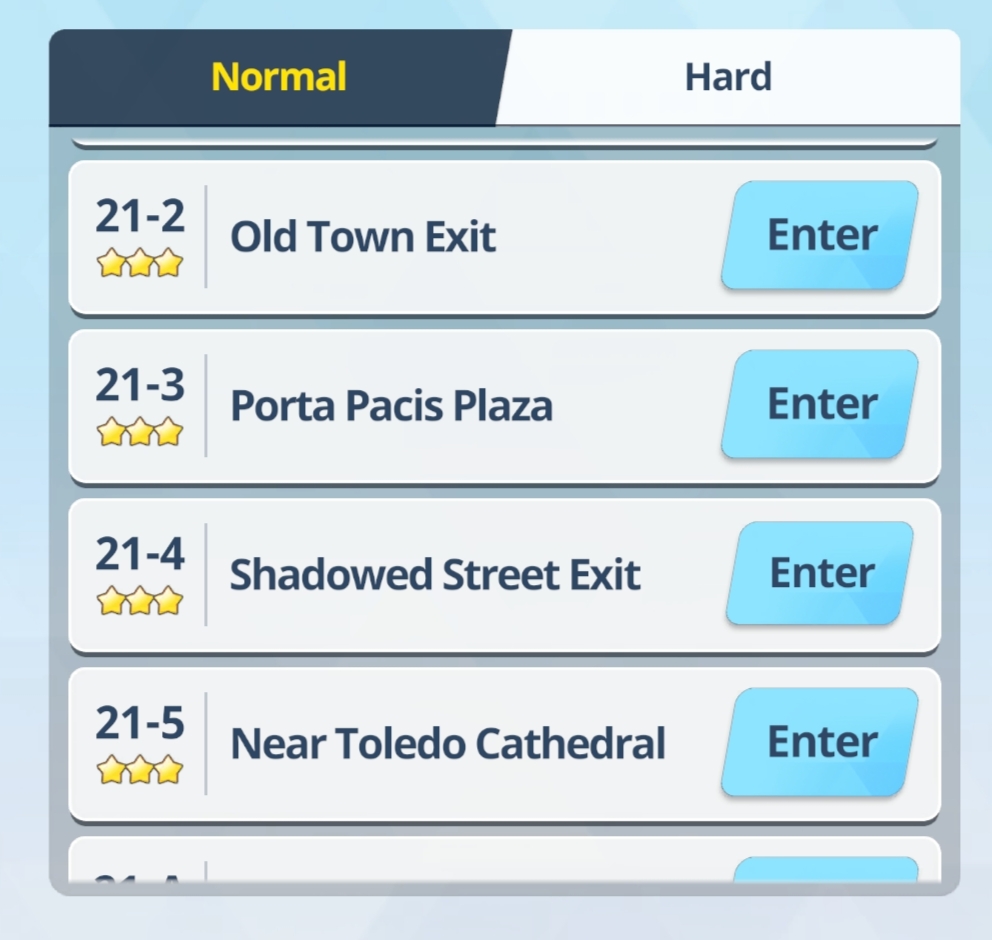The width and height of the screenshot is (992, 940).
Task: Enter stage 21-3 Porta Pacis Plaza
Action: (820, 404)
